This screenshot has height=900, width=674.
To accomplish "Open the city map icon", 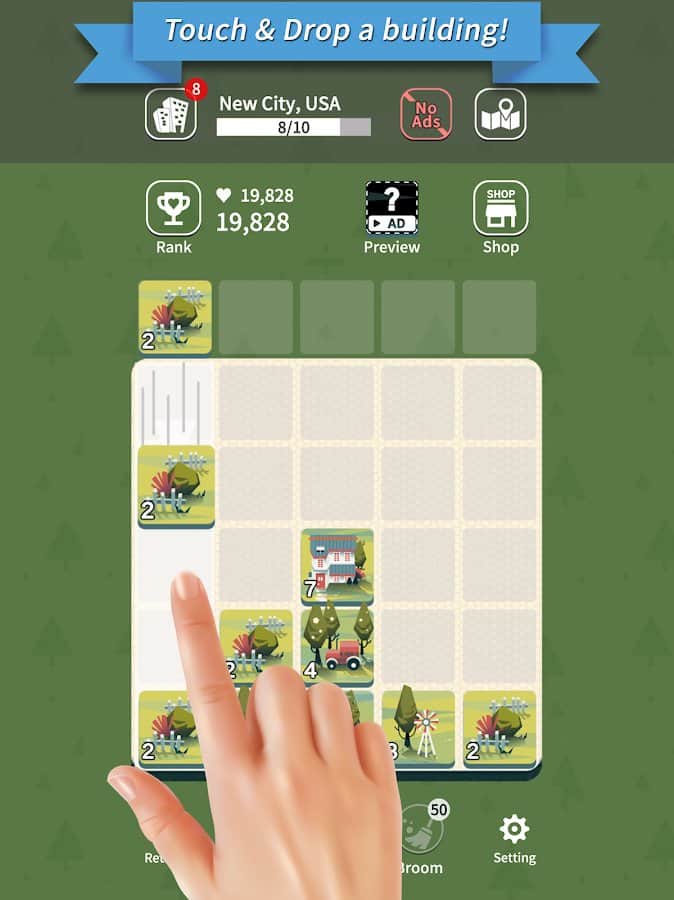I will coord(500,115).
